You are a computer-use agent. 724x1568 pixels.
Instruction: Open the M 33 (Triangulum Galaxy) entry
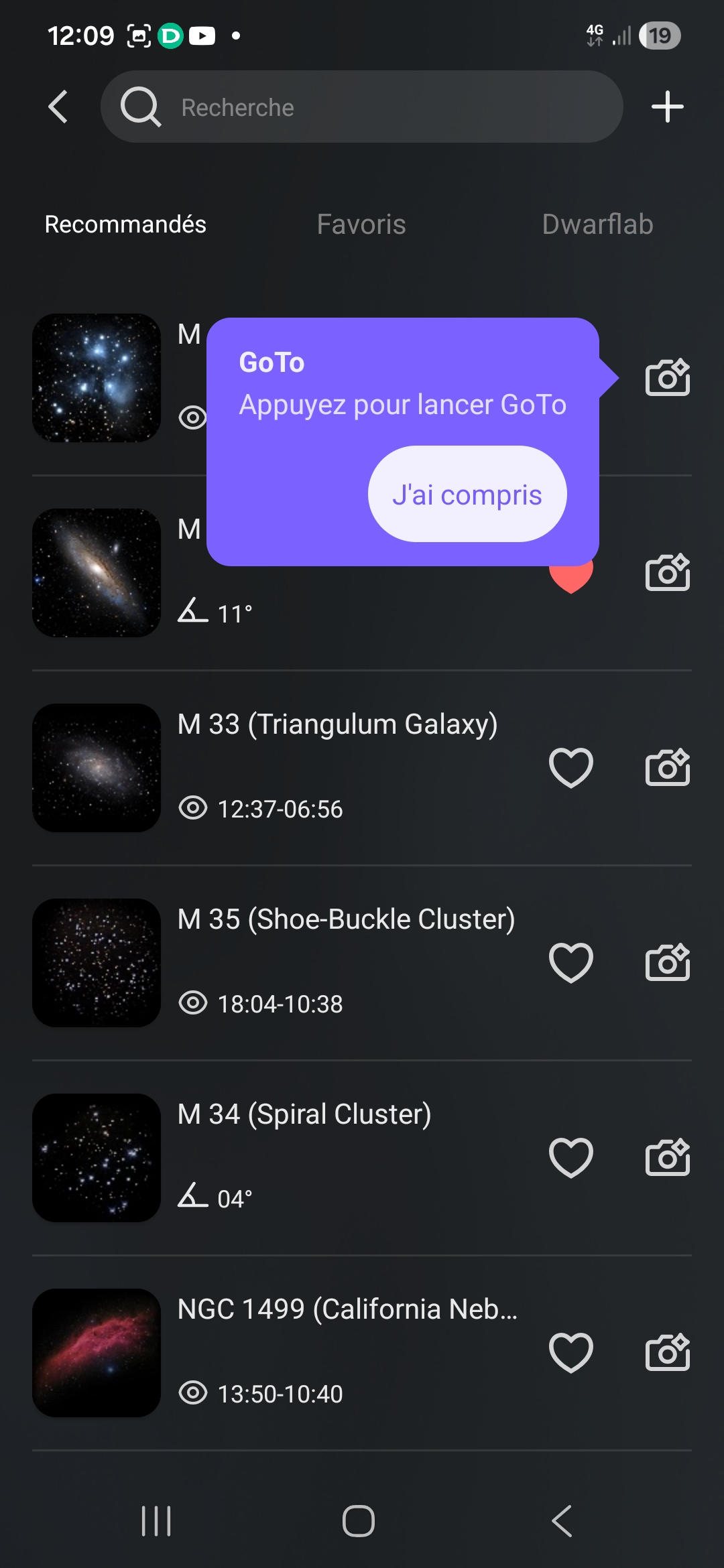tap(337, 725)
